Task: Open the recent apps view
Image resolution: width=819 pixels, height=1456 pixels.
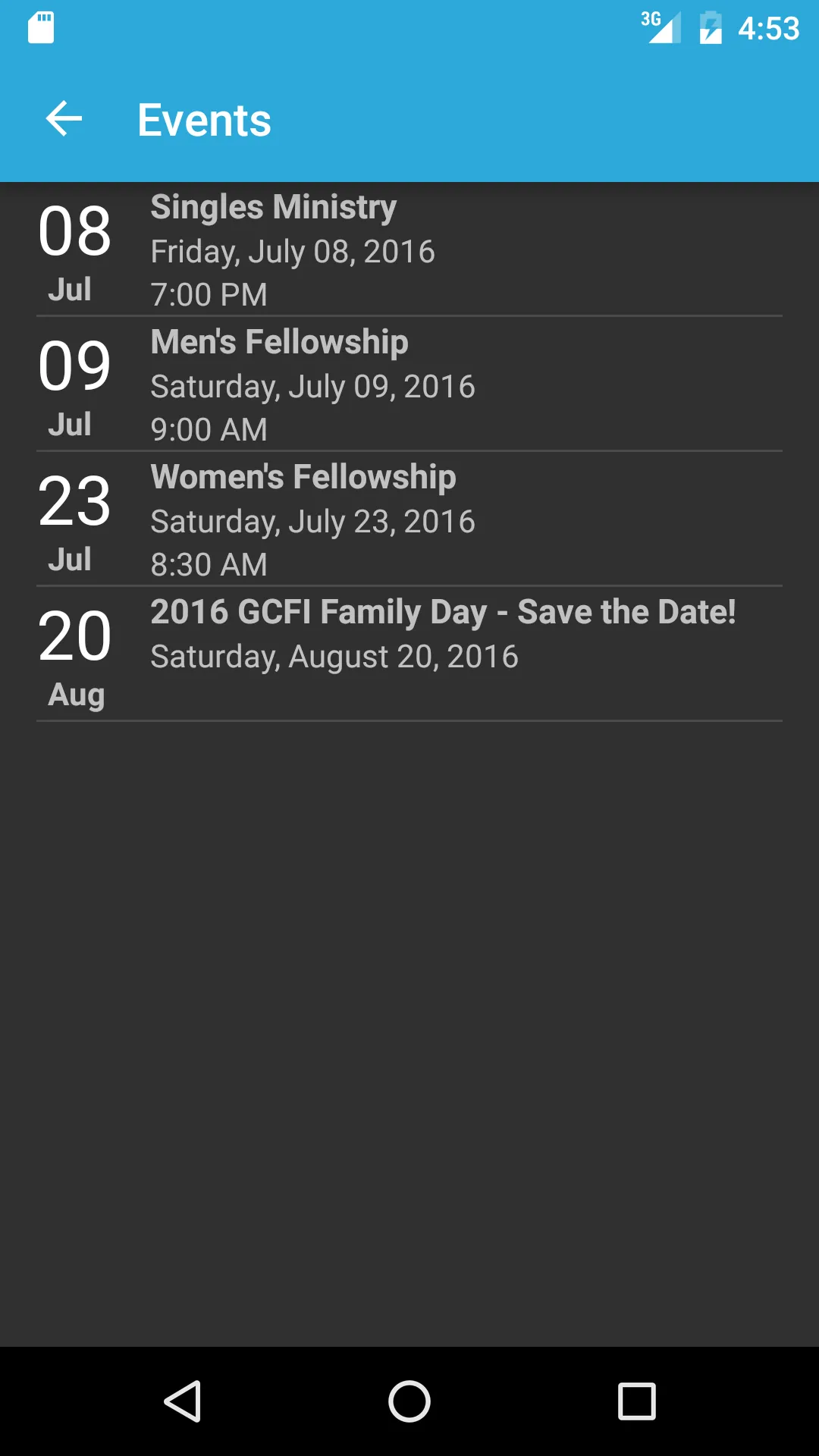Action: pyautogui.click(x=637, y=1401)
